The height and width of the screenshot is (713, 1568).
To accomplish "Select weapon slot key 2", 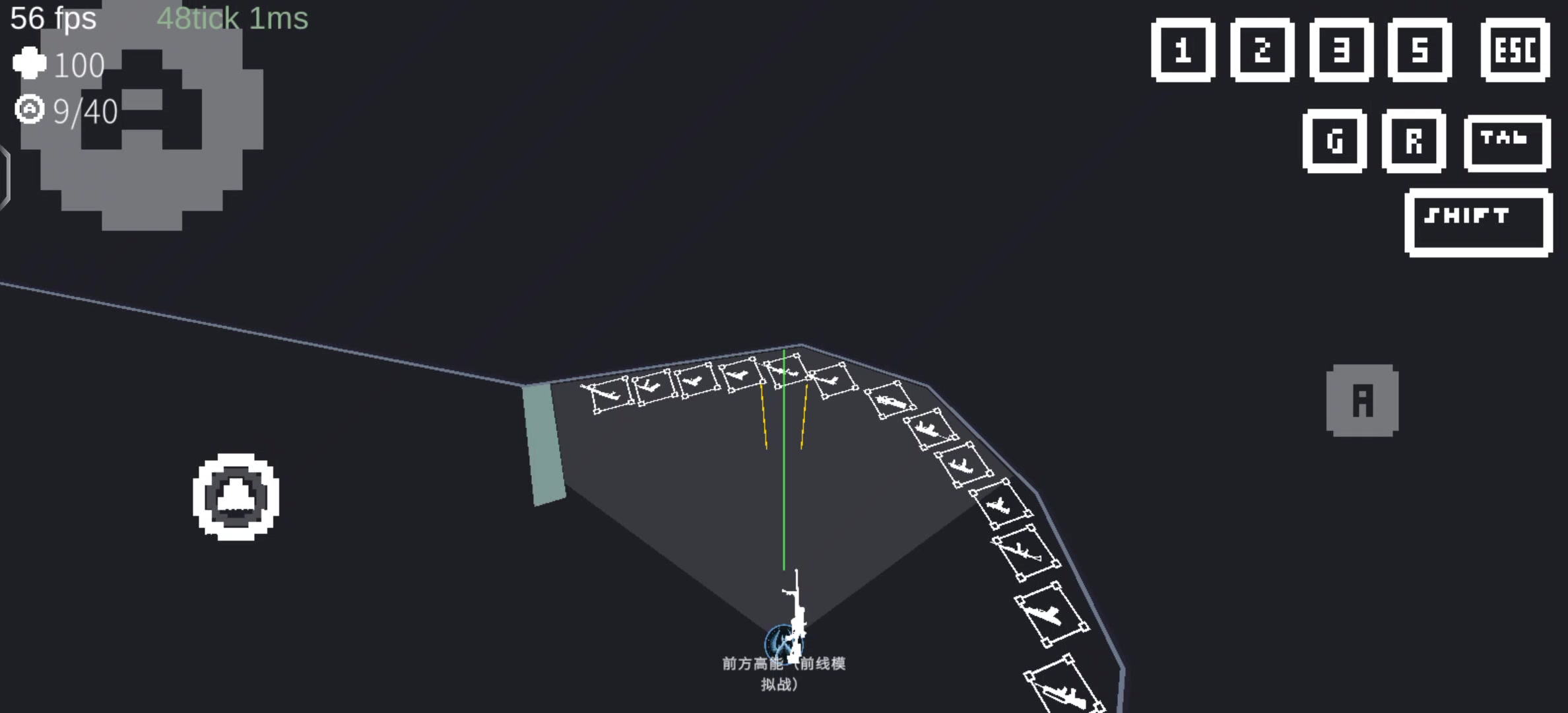I will (1262, 50).
